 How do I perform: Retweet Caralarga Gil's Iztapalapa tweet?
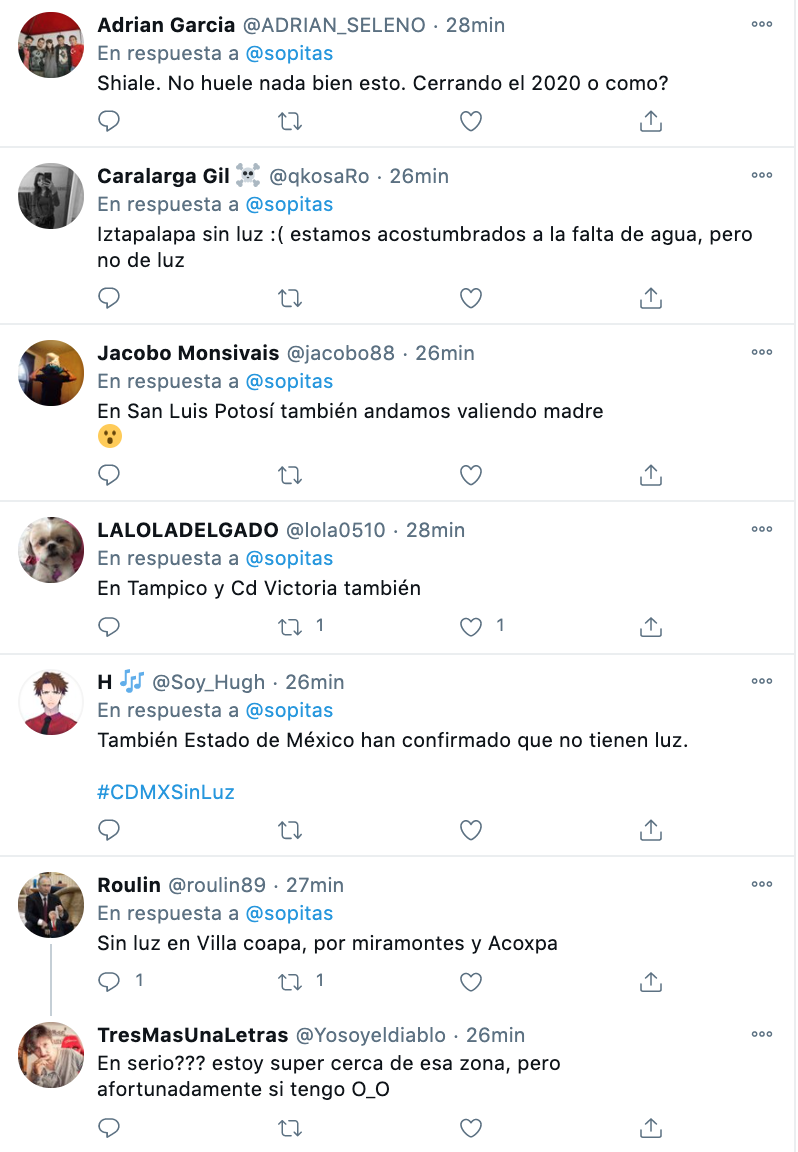pyautogui.click(x=290, y=298)
